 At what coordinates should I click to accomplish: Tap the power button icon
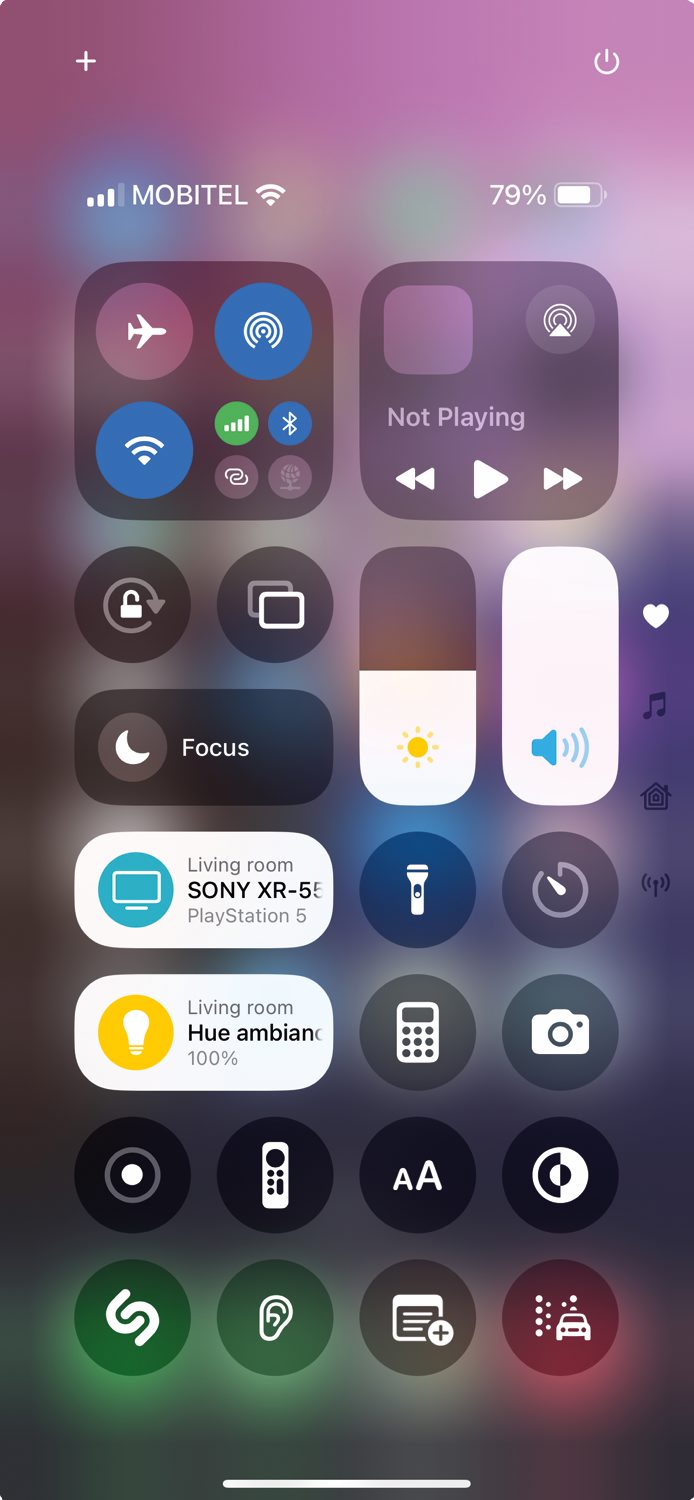click(x=606, y=62)
